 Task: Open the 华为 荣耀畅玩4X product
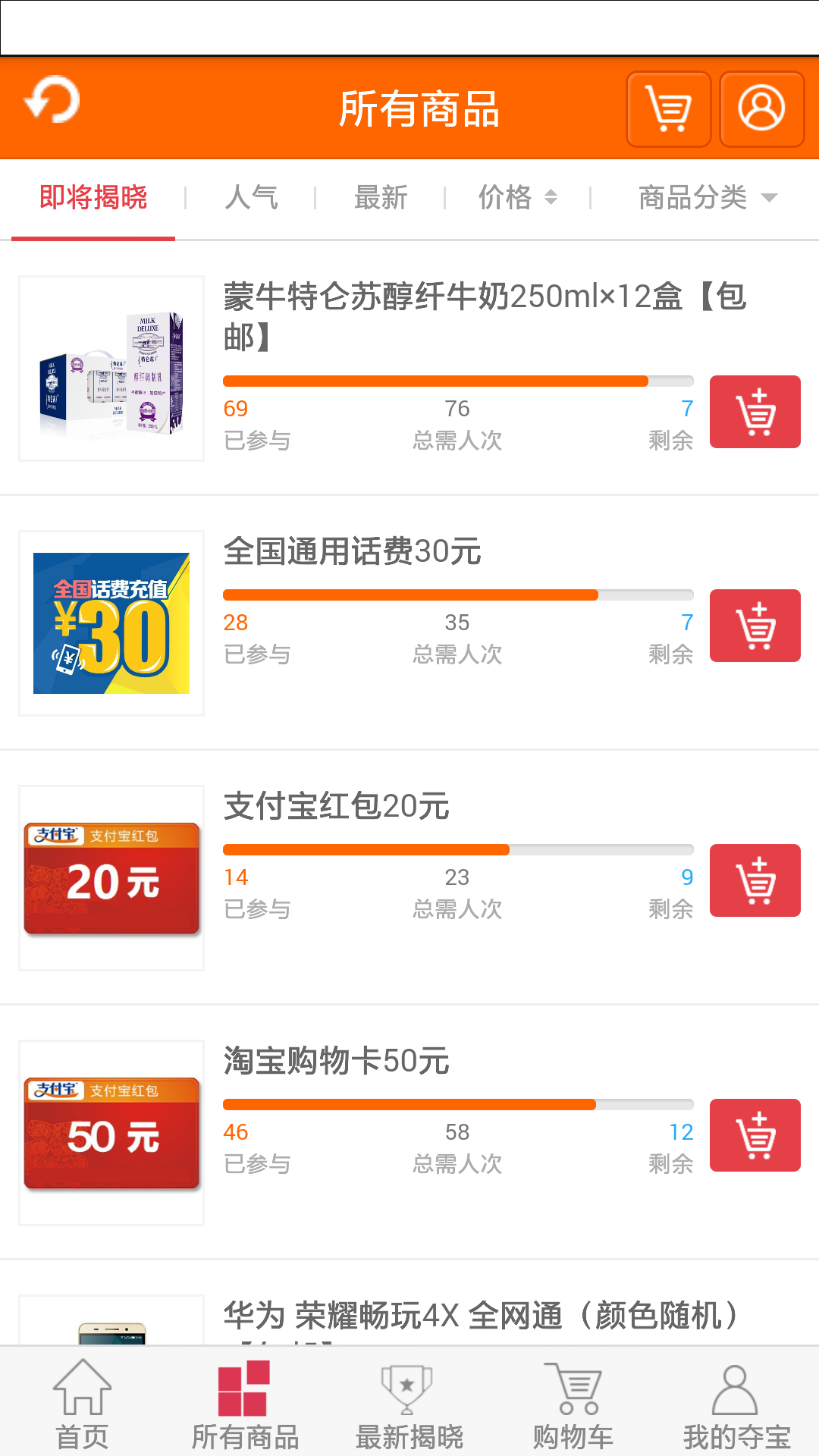pos(480,1316)
